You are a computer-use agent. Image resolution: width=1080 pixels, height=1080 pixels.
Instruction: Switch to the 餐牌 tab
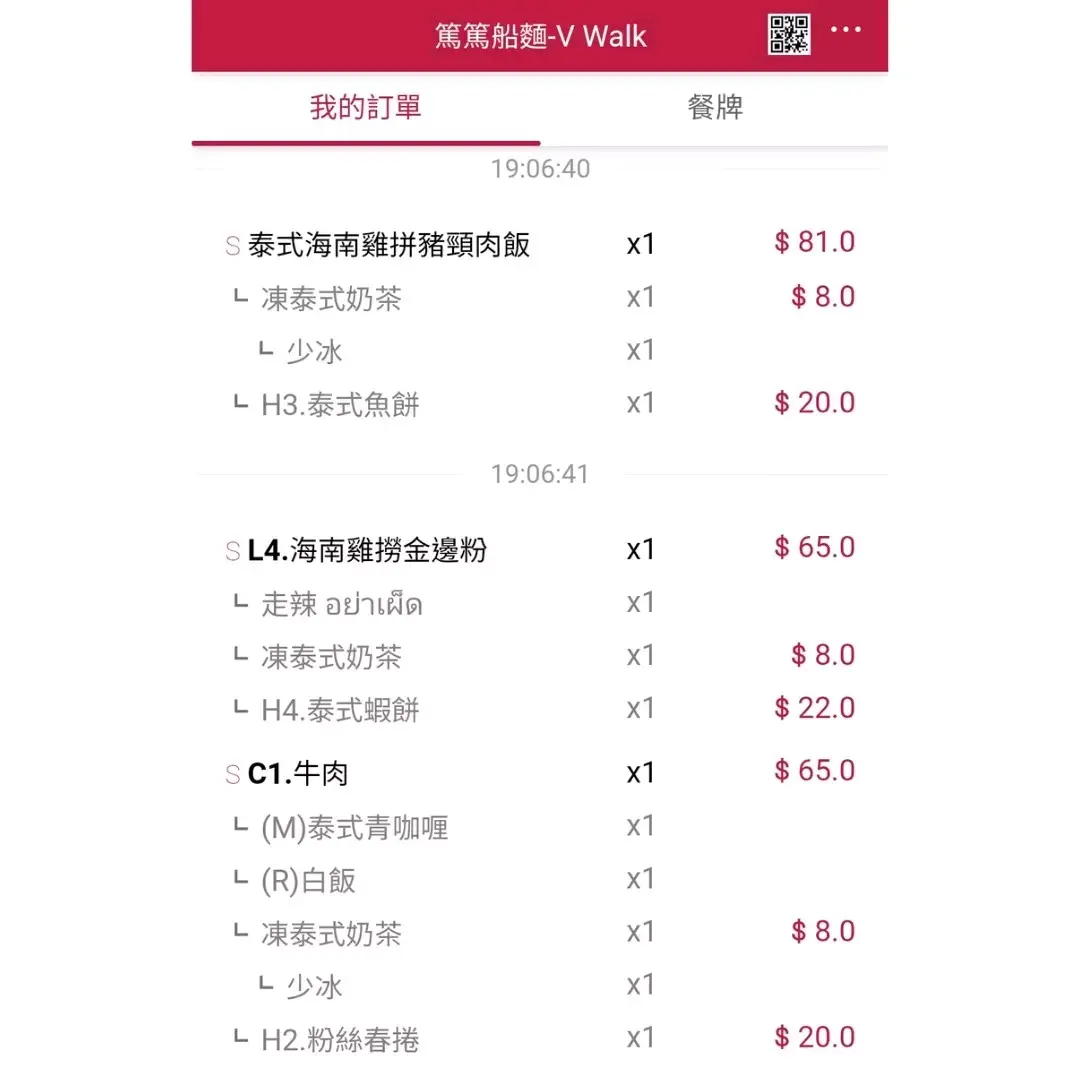pos(715,108)
